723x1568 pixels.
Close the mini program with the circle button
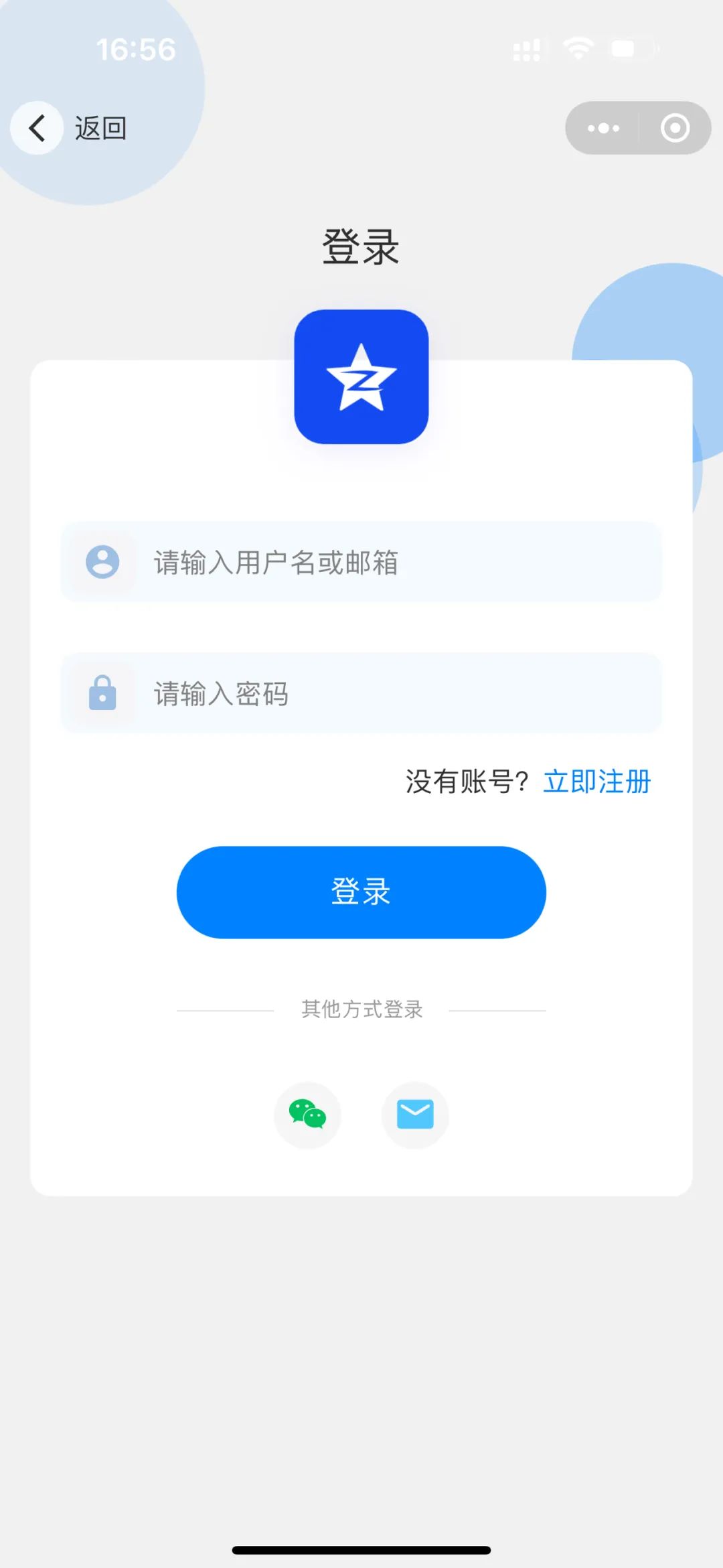click(x=675, y=128)
